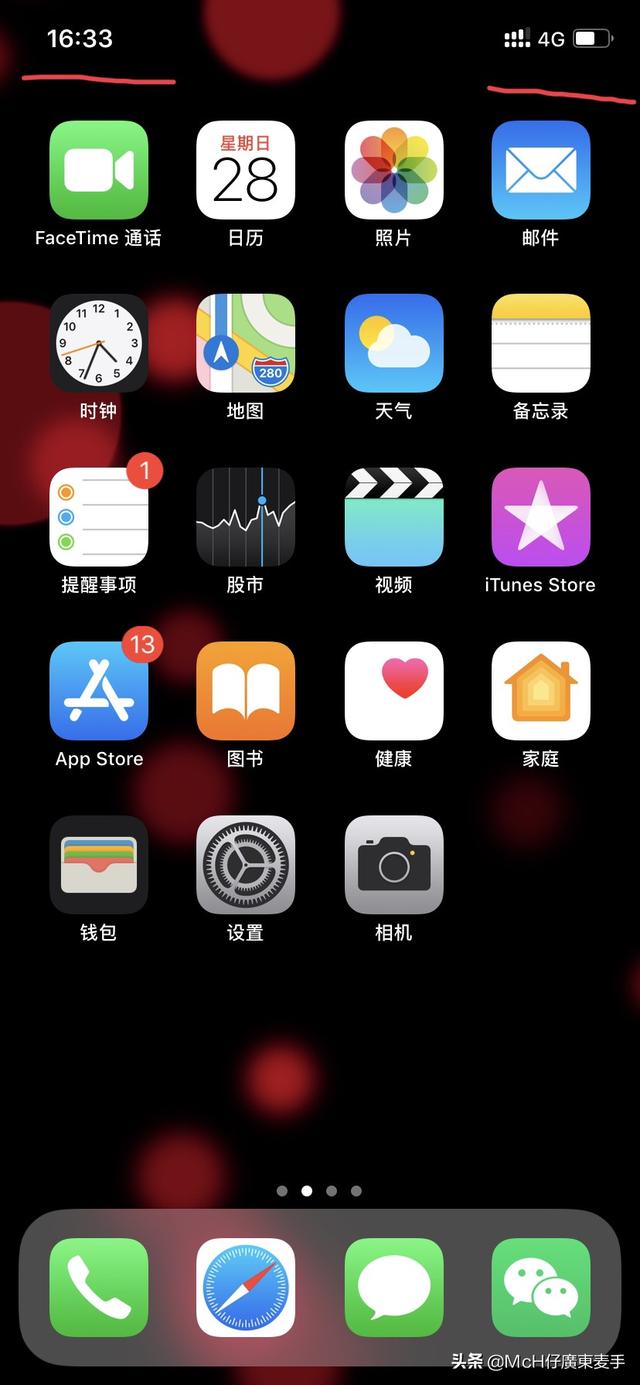This screenshot has width=640, height=1385.
Task: Launch the Calendar app (日历)
Action: pyautogui.click(x=246, y=170)
